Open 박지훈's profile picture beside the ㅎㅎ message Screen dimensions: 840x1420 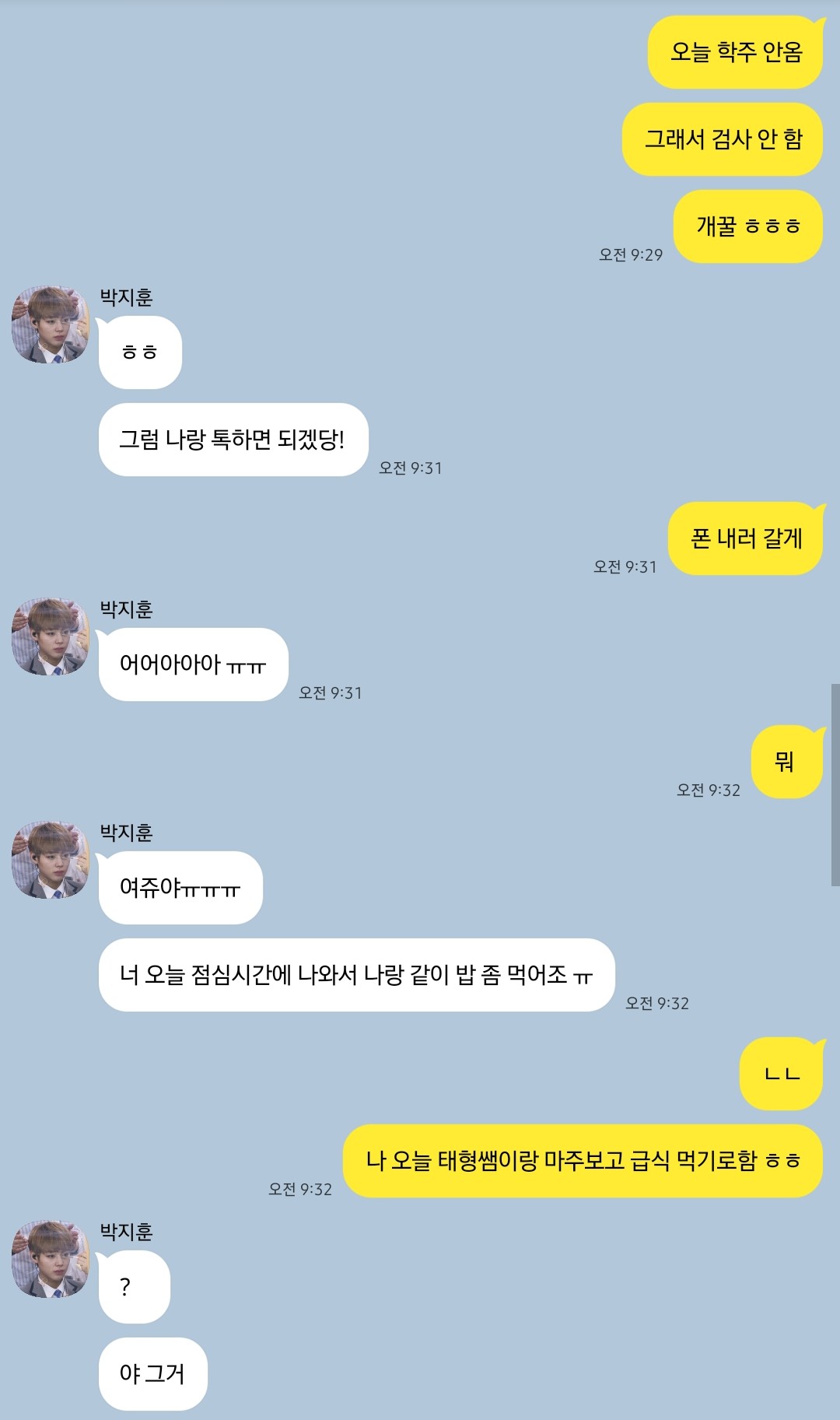(x=51, y=324)
